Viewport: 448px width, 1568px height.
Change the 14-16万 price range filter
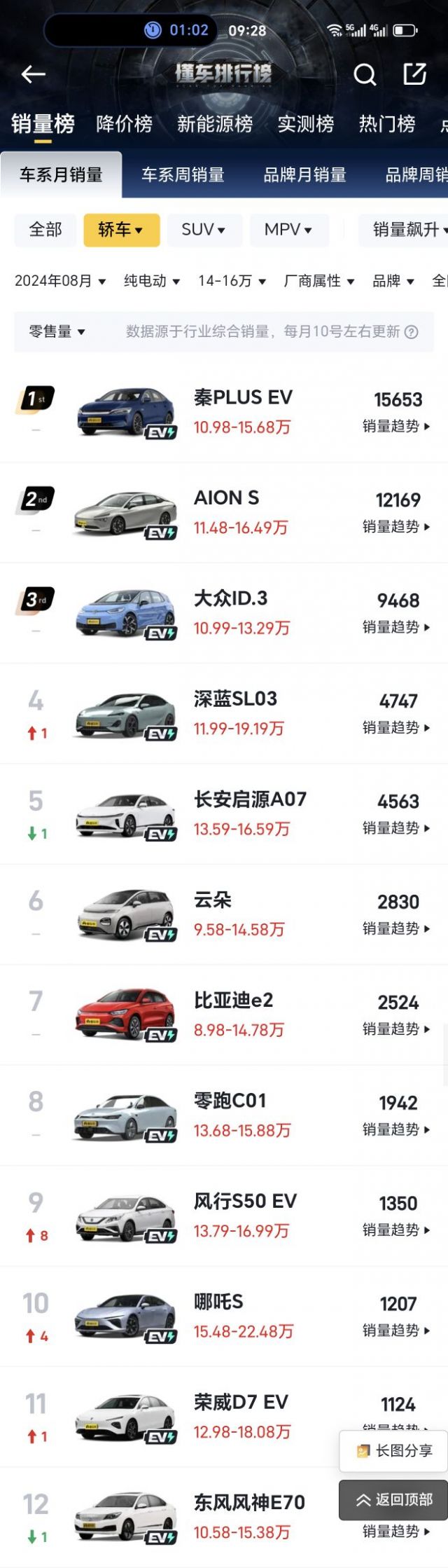pos(232,281)
